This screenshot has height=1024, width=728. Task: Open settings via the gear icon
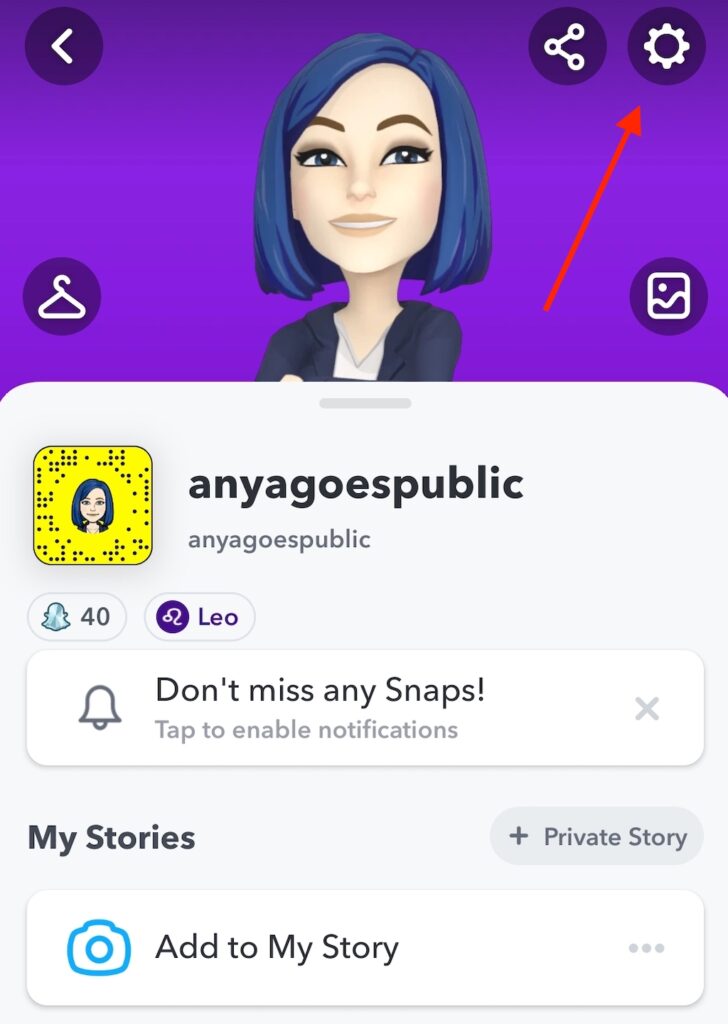coord(666,46)
